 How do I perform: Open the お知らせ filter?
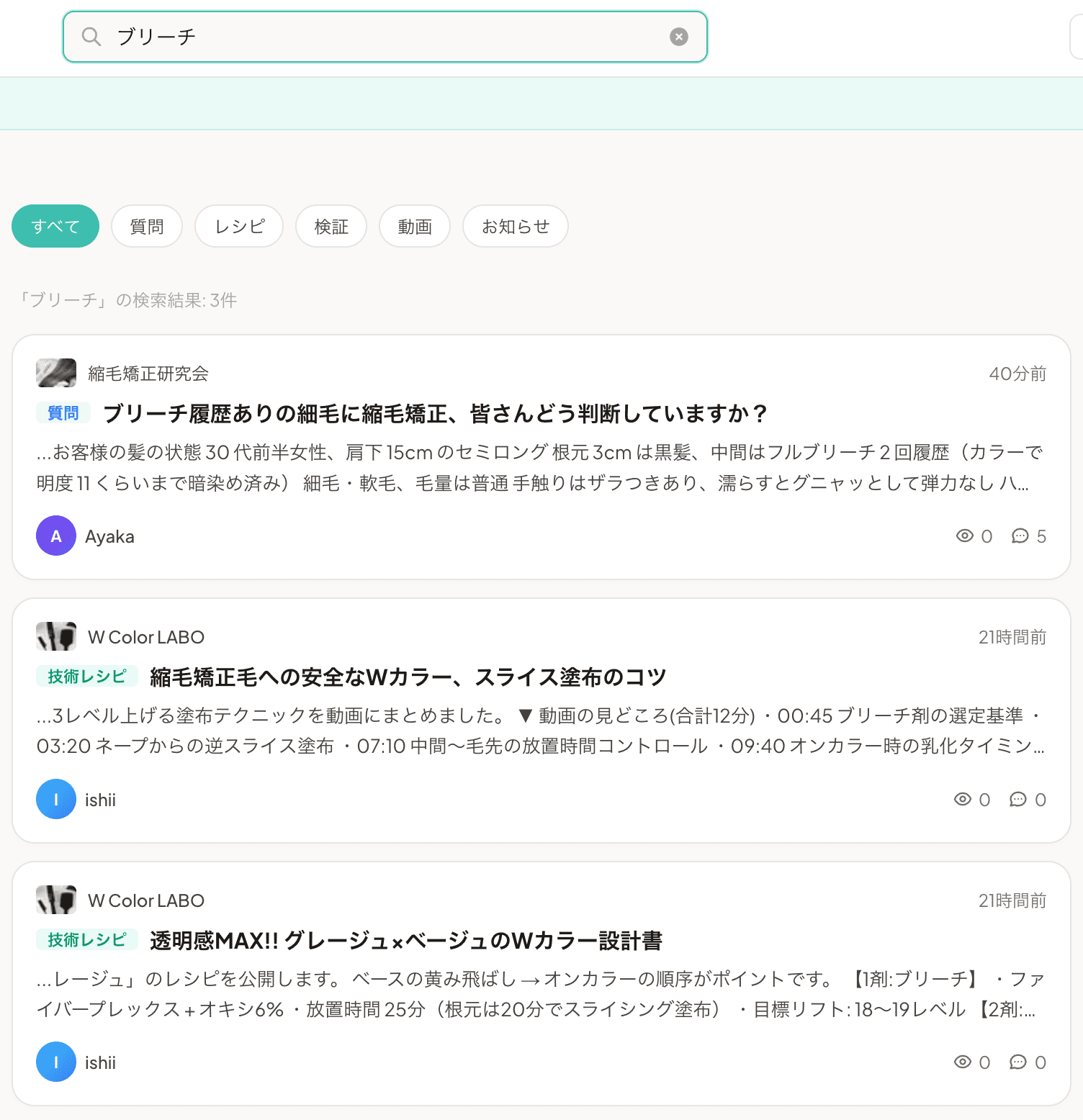click(x=515, y=226)
